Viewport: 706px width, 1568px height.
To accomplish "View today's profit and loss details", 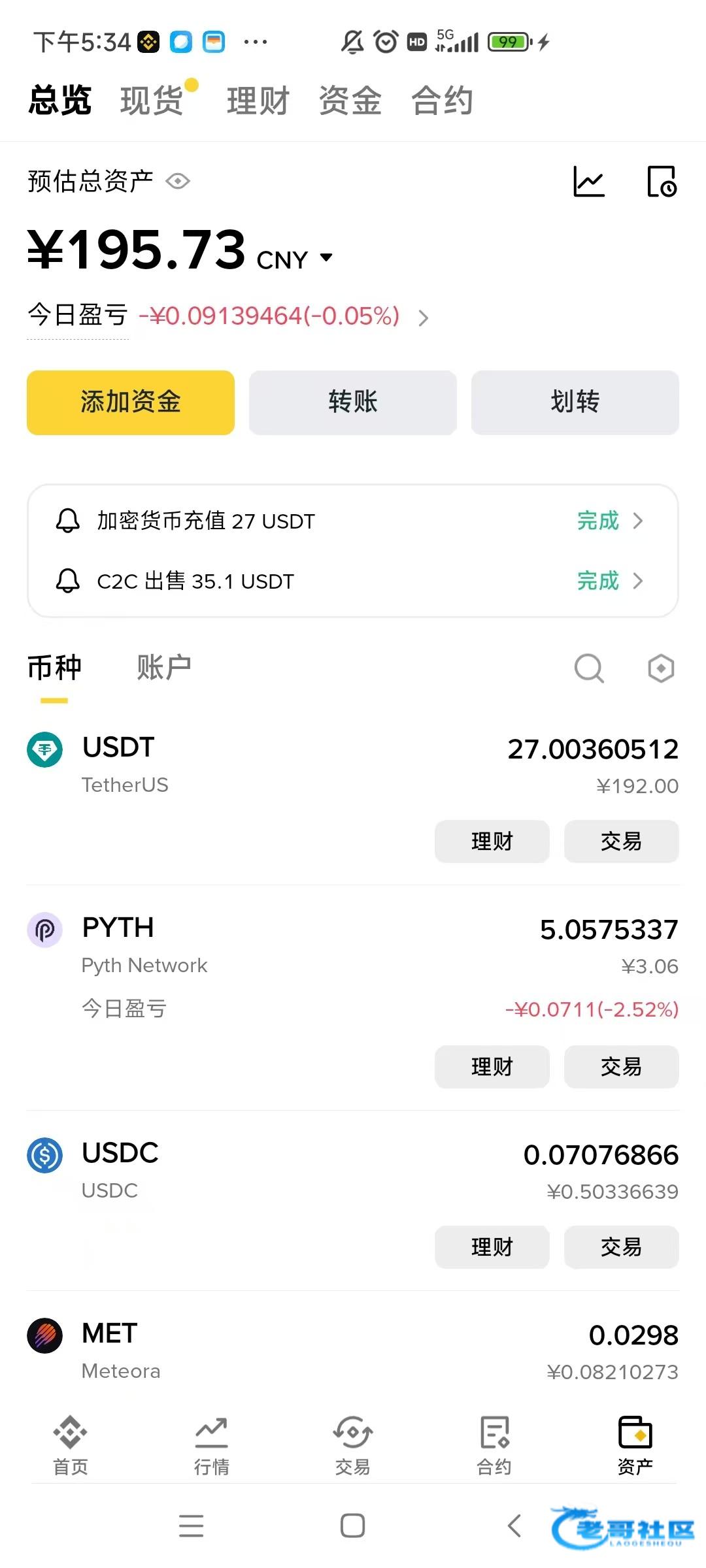I will (x=424, y=318).
